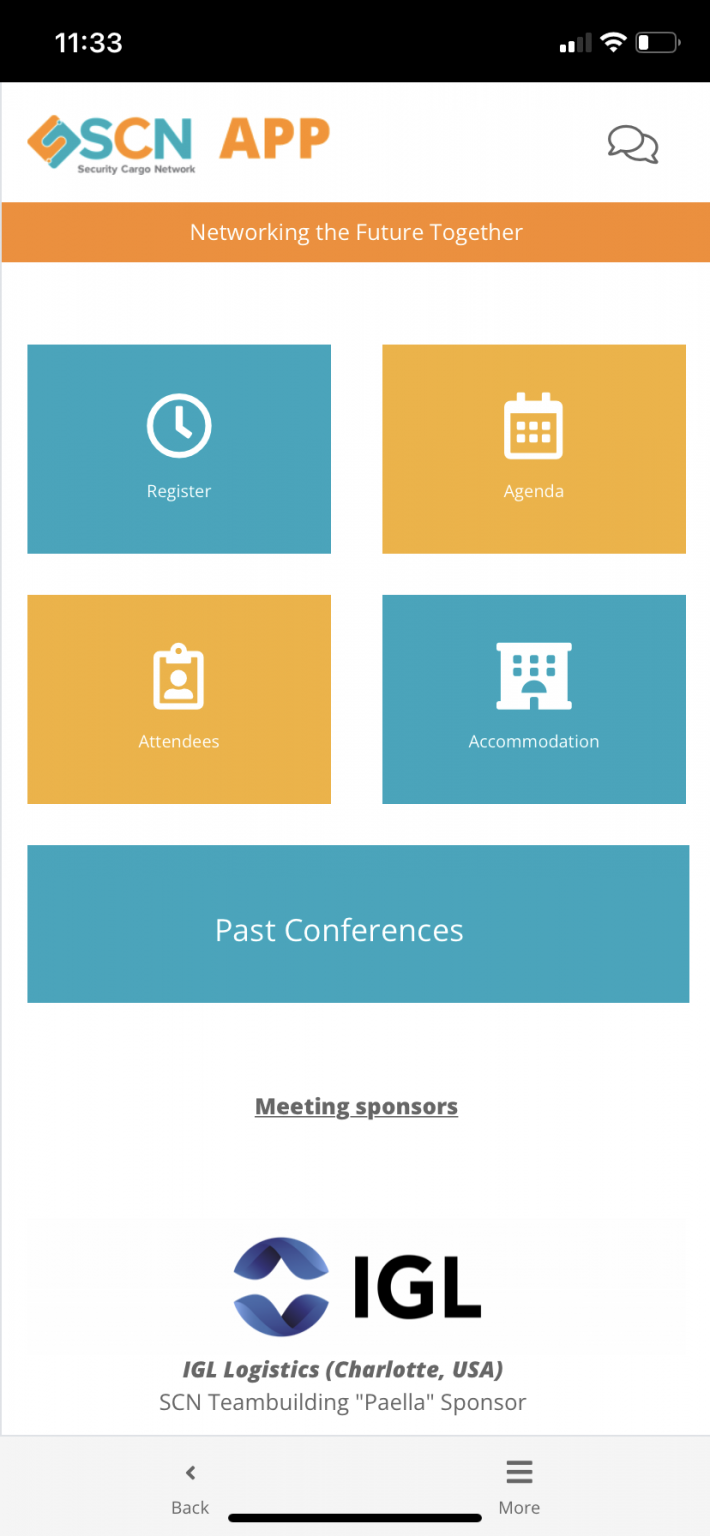Viewport: 710px width, 1536px height.
Task: Open the Agenda tile
Action: click(534, 449)
